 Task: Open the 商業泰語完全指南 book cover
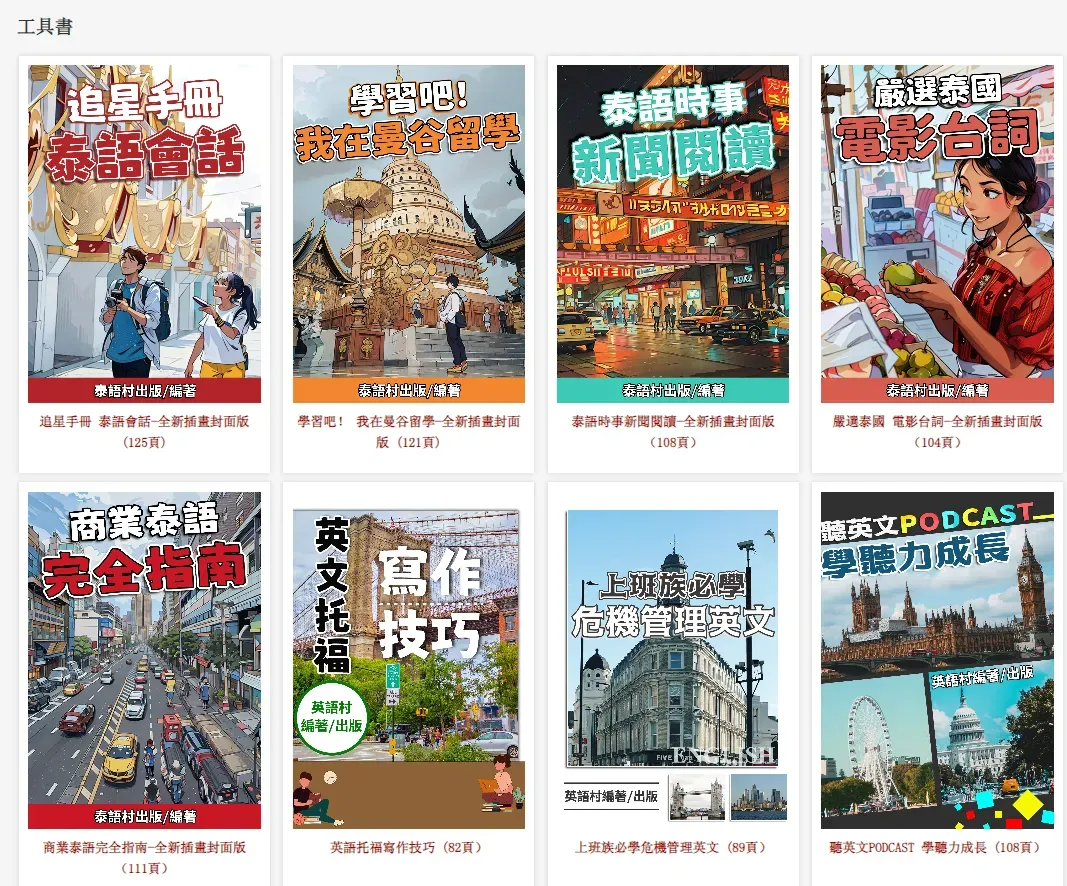[144, 660]
